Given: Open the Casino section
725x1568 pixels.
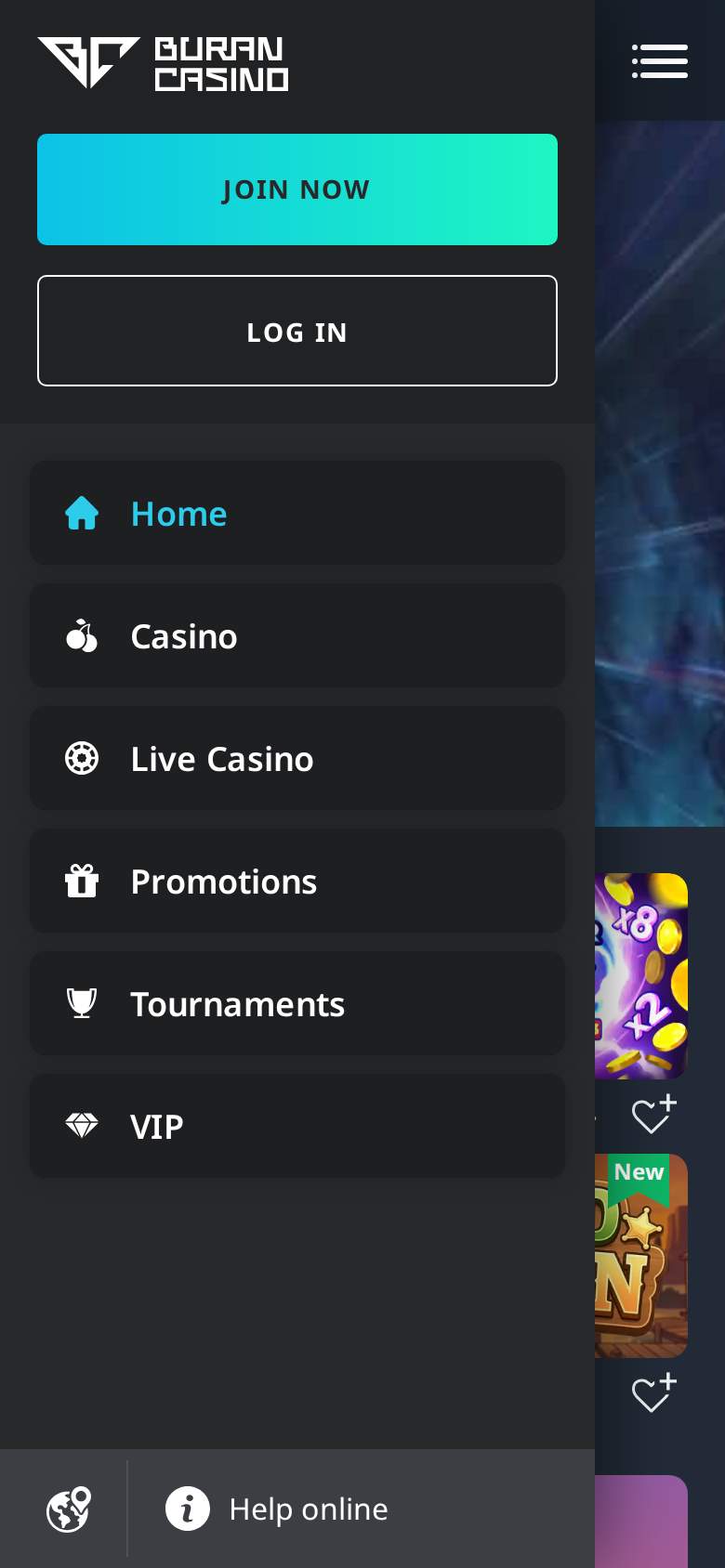Looking at the screenshot, I should coord(297,635).
